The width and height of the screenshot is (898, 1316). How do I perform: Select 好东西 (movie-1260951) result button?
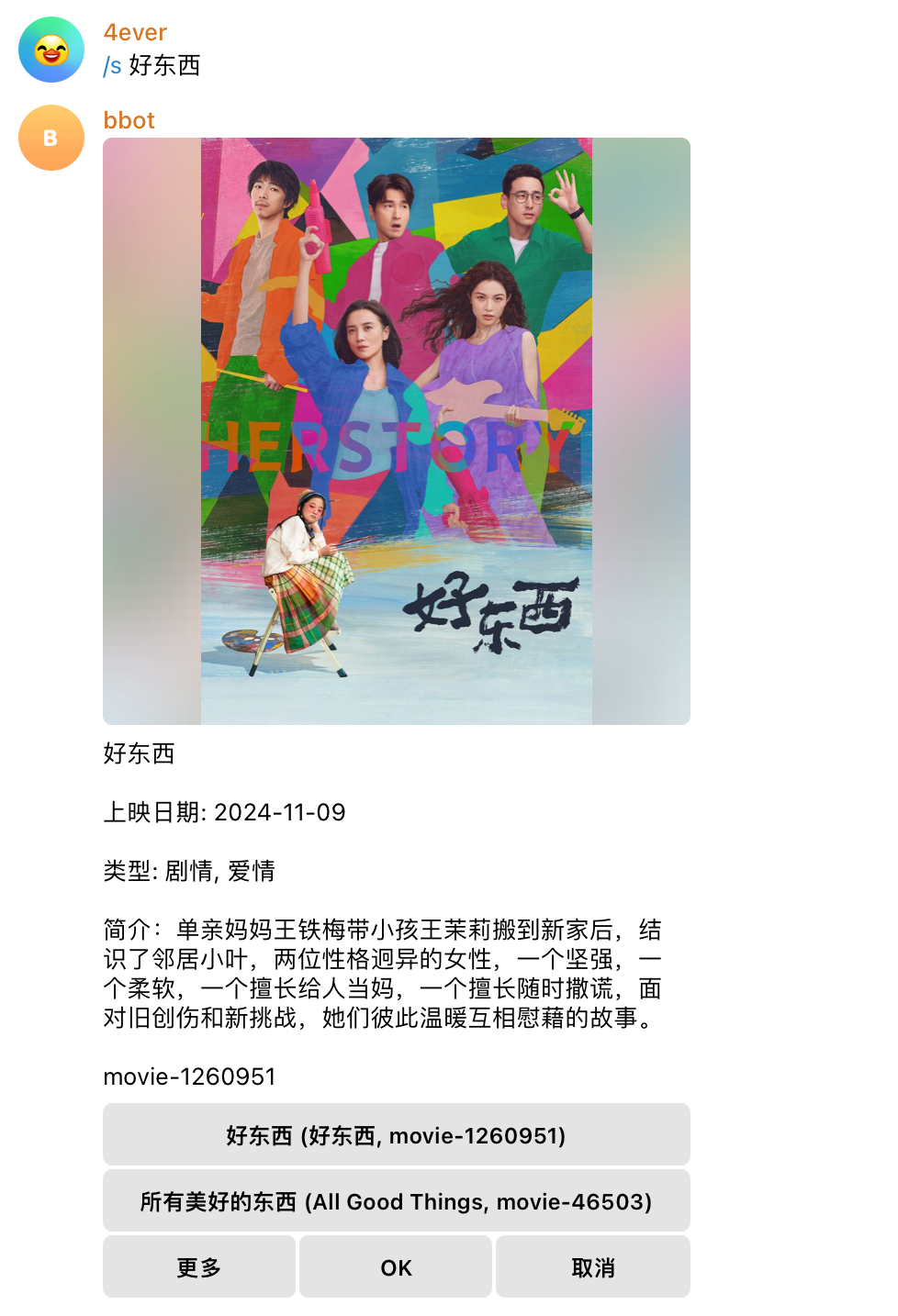coord(396,1135)
